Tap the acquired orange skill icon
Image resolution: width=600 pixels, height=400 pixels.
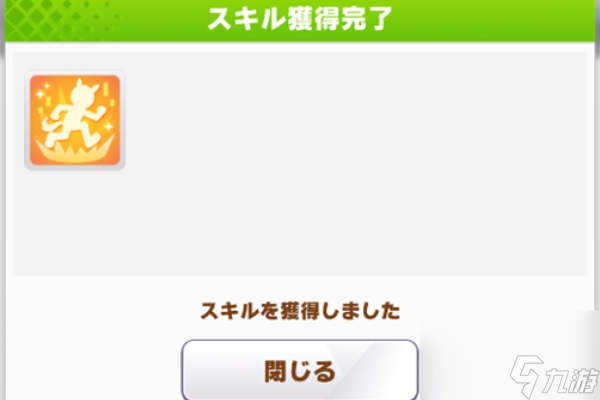(75, 120)
